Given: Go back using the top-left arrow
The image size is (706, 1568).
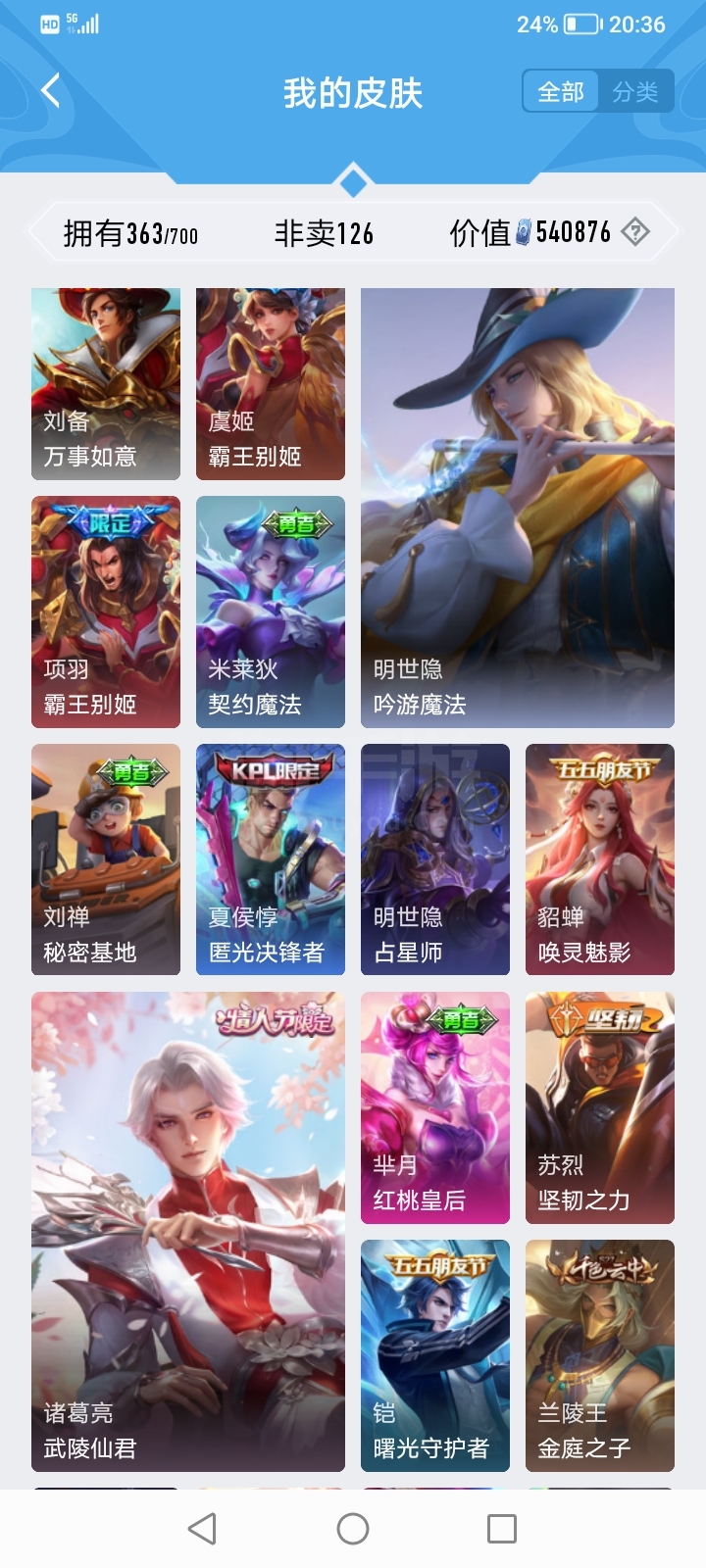Looking at the screenshot, I should [x=51, y=91].
